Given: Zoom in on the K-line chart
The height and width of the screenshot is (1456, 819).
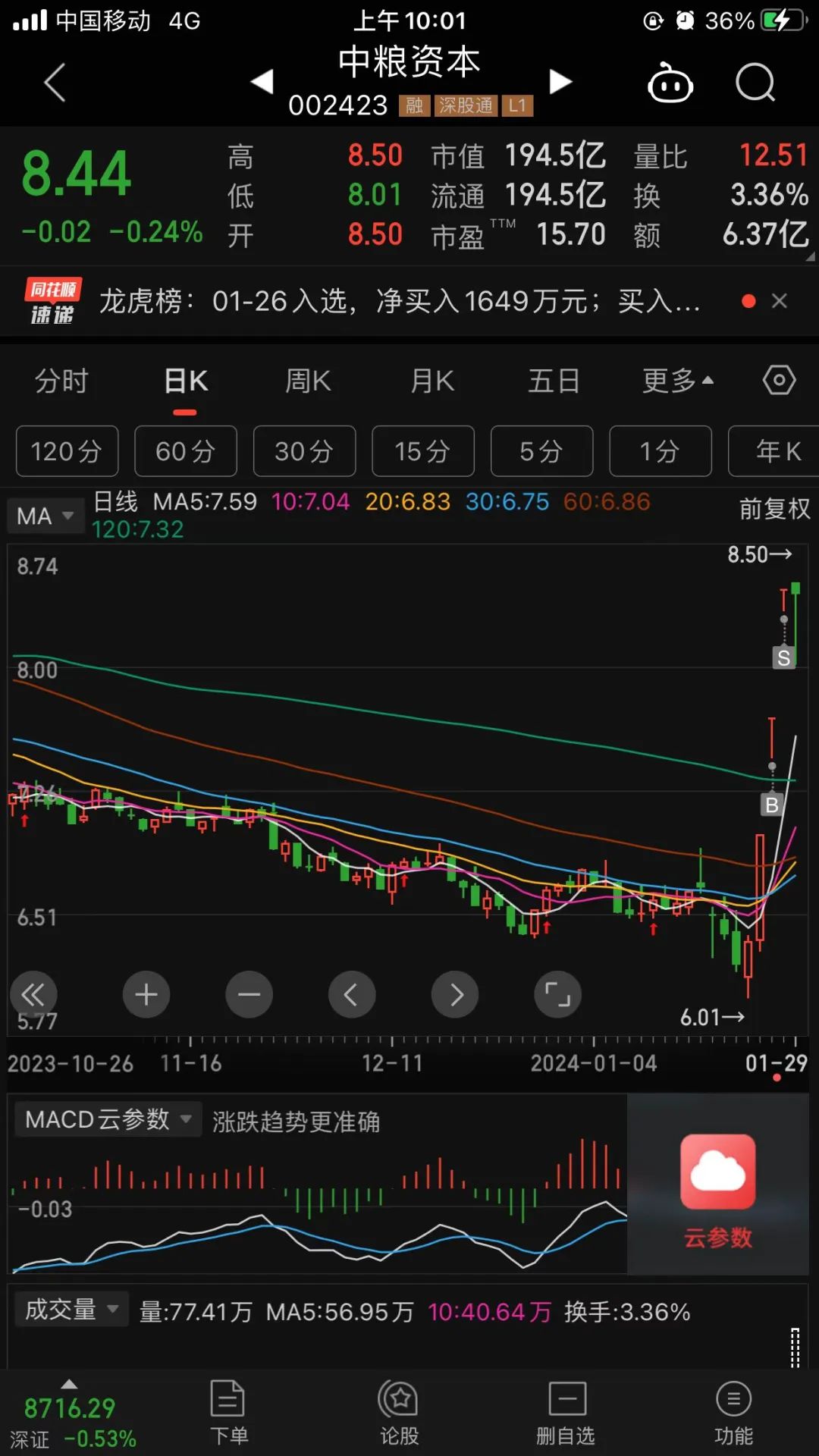Looking at the screenshot, I should point(146,994).
